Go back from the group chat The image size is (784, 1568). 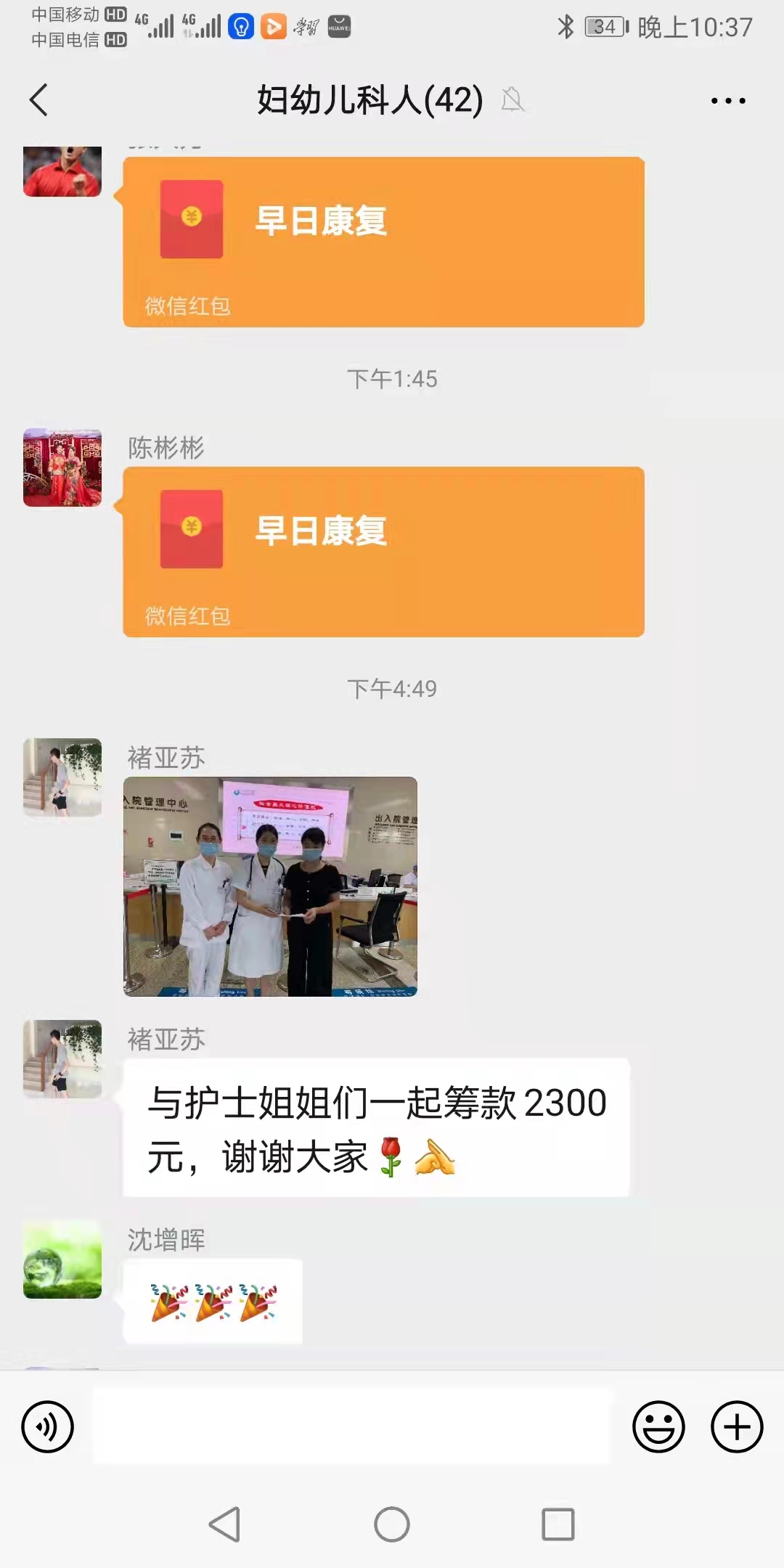[39, 99]
